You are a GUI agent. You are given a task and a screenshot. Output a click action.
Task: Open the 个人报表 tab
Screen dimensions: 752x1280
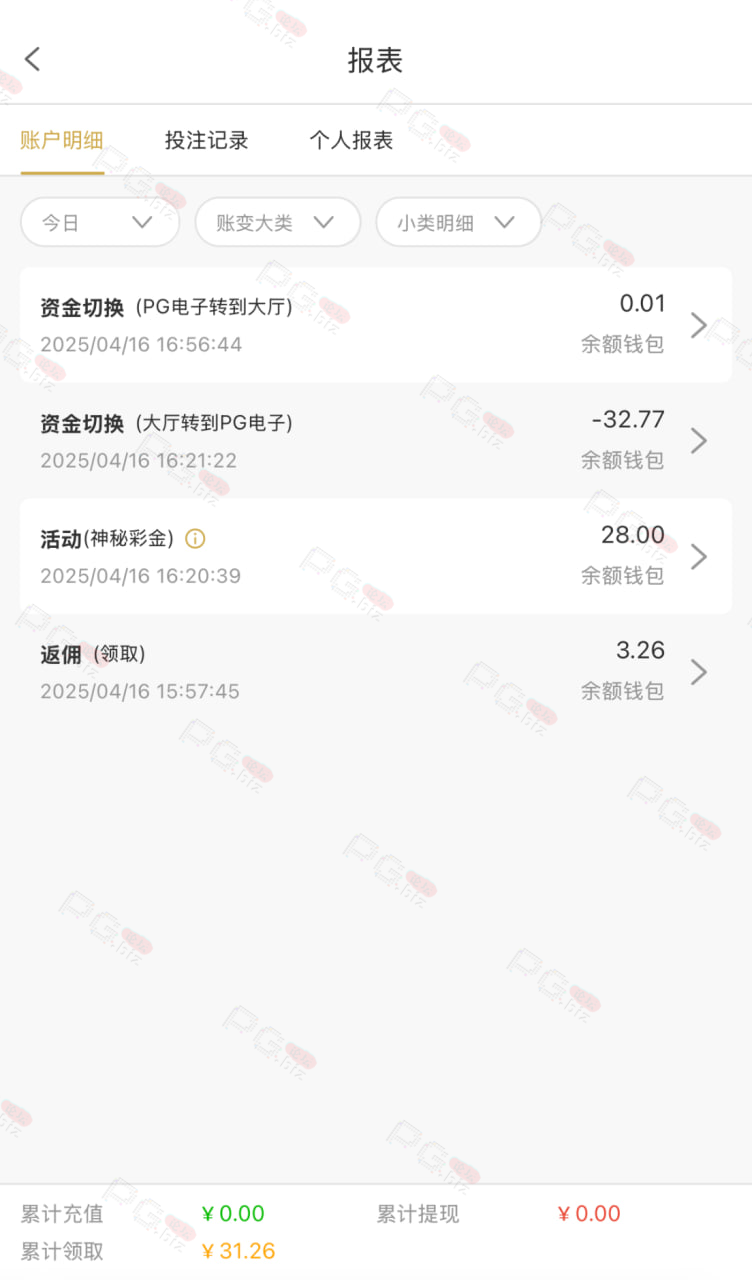(x=351, y=141)
